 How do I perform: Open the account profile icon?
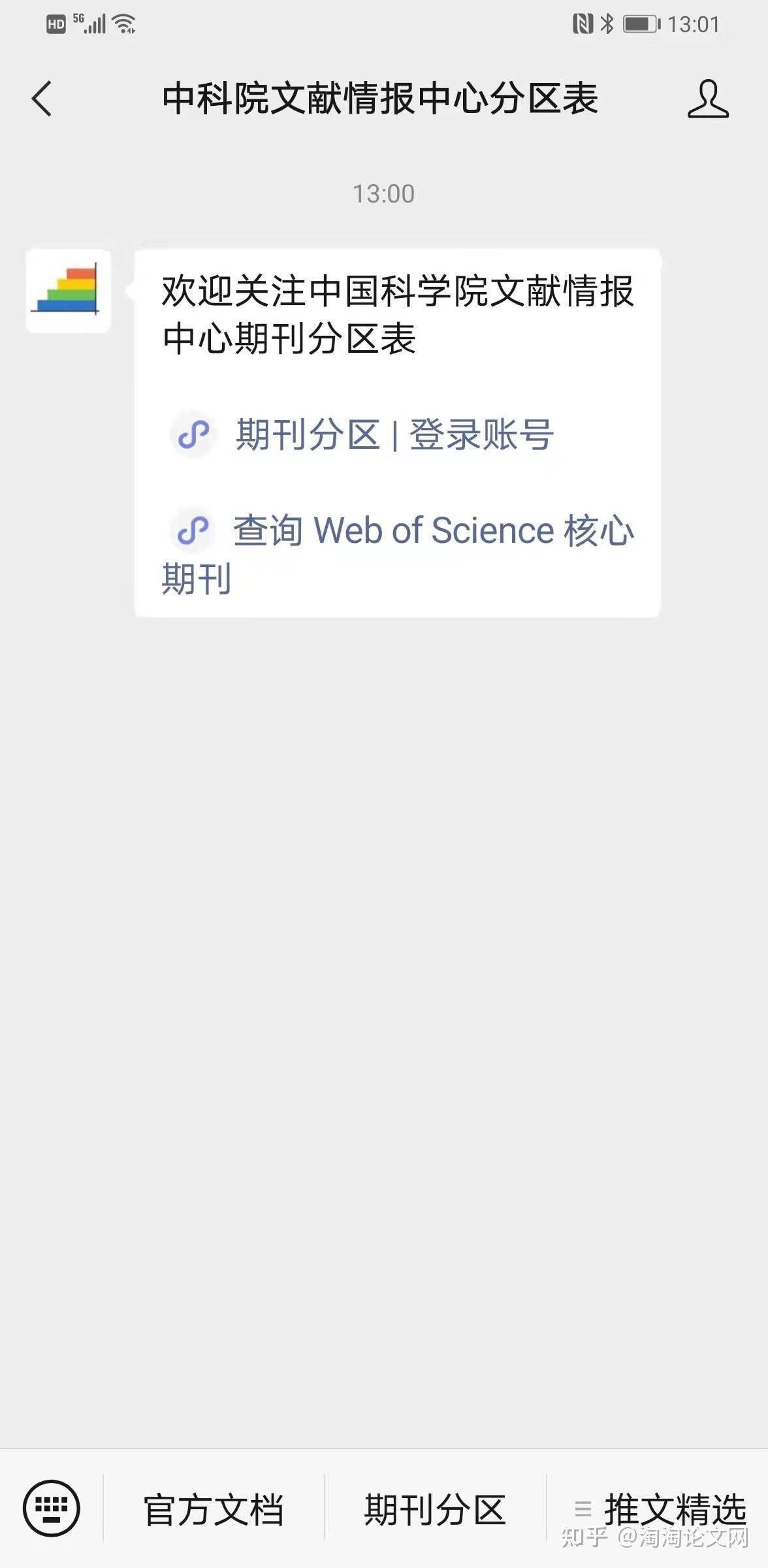(x=708, y=99)
